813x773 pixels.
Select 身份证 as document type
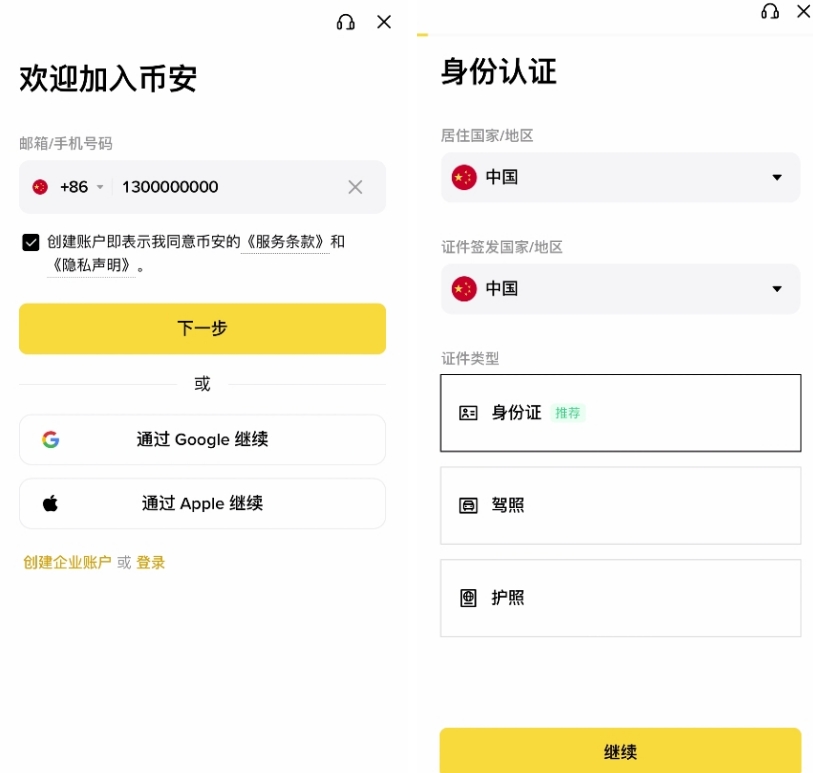click(620, 413)
